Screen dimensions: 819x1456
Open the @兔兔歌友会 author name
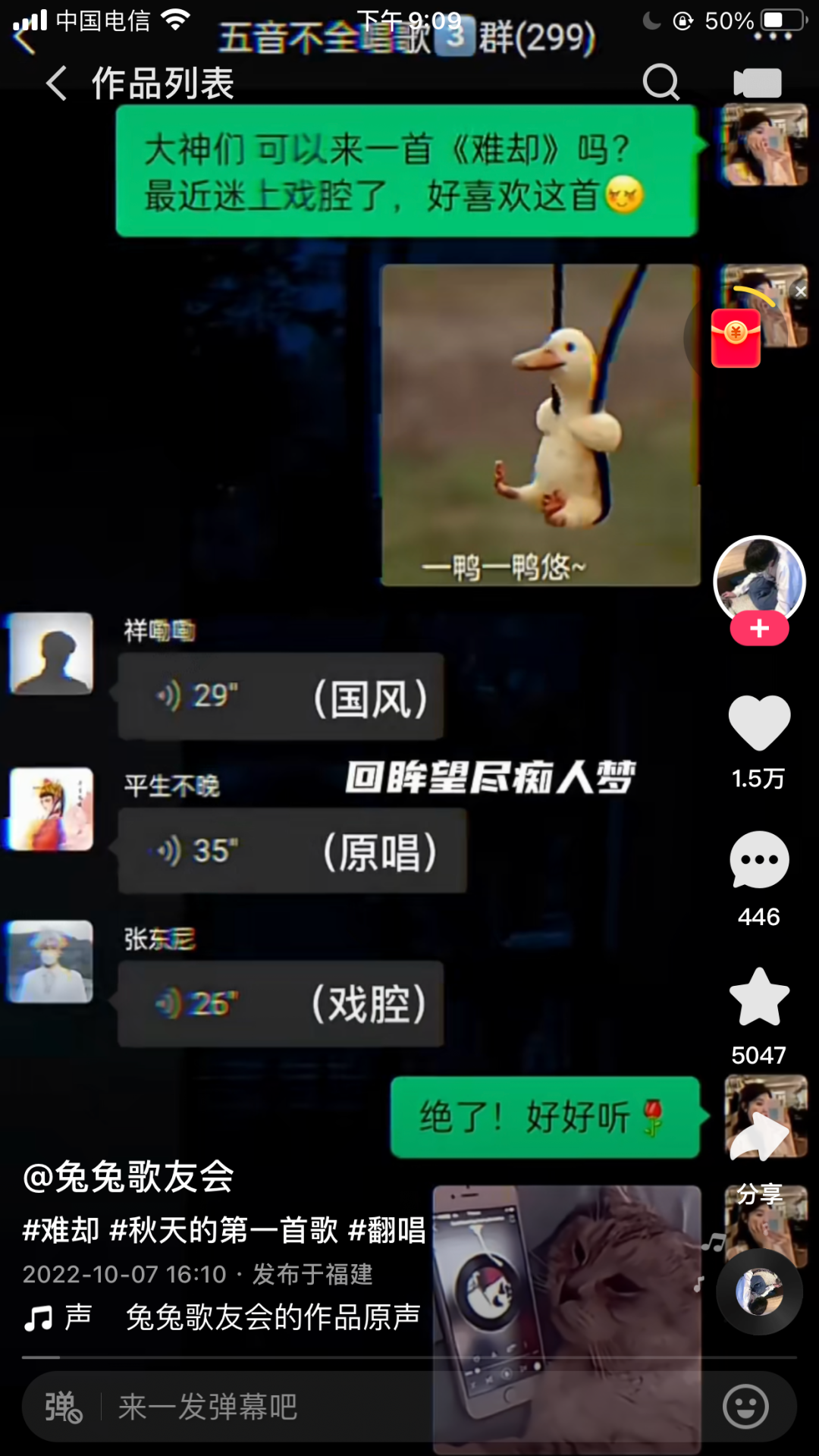(129, 1177)
